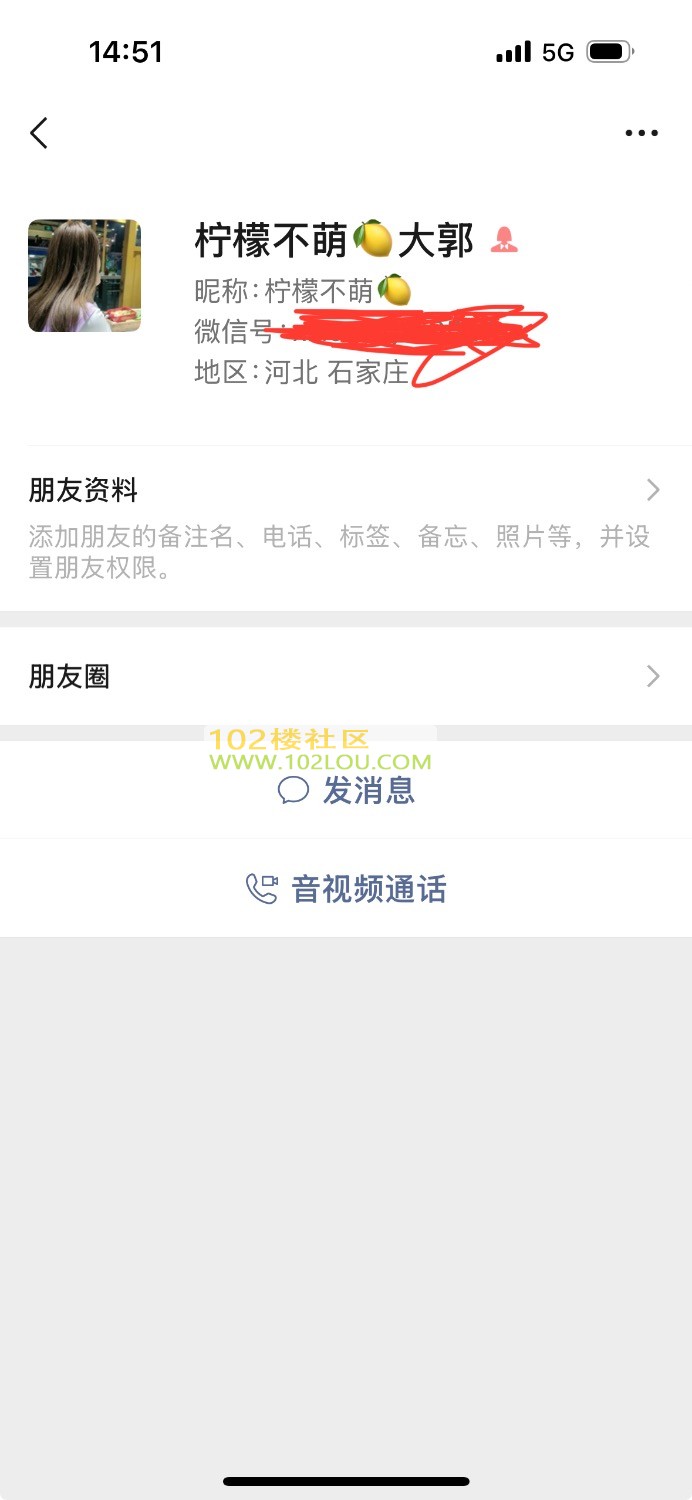
Task: Open 朋友圈 moments for this contact
Action: point(345,677)
